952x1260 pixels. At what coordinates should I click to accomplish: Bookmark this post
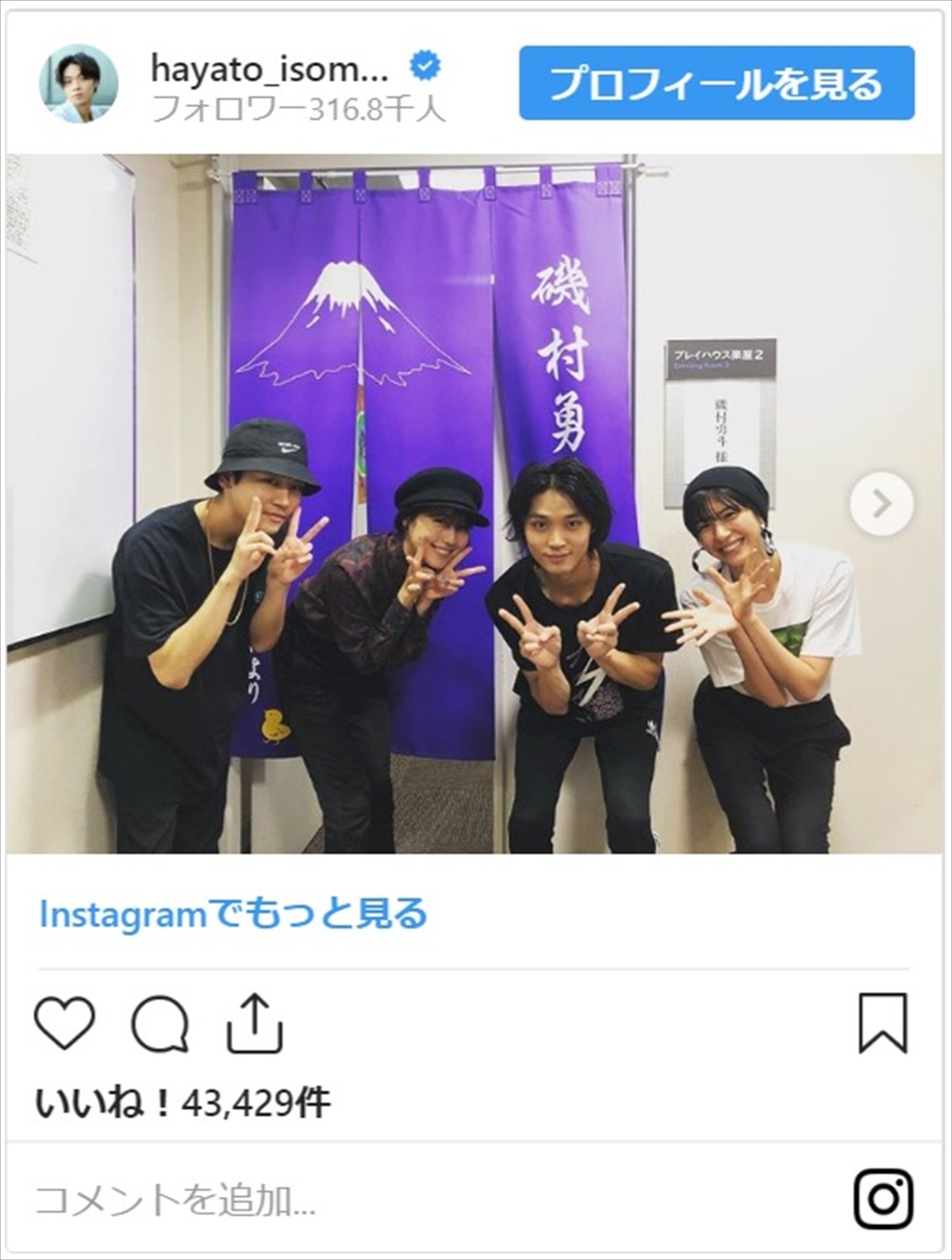(x=883, y=1024)
